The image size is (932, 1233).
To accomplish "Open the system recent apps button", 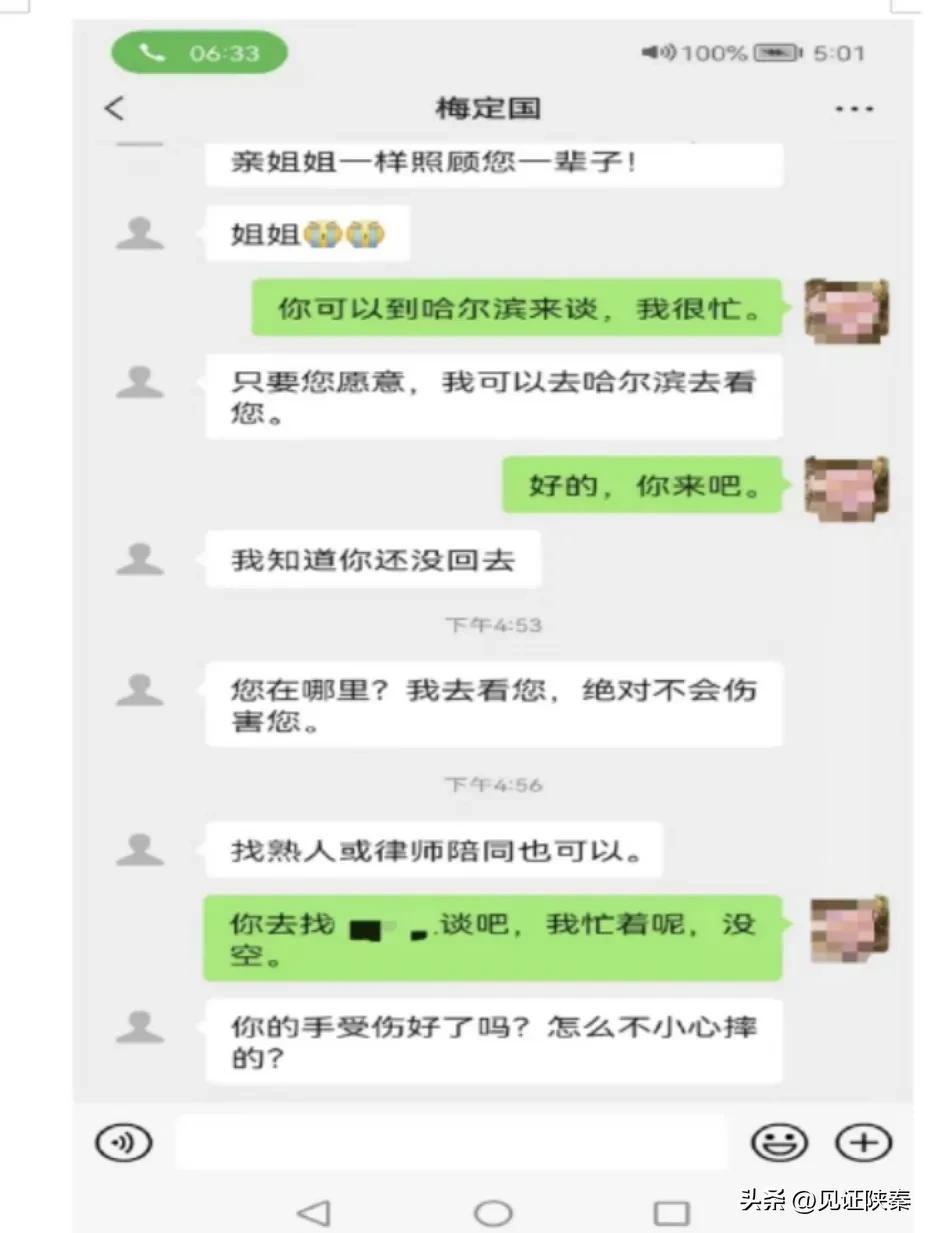I will pos(671,1213).
